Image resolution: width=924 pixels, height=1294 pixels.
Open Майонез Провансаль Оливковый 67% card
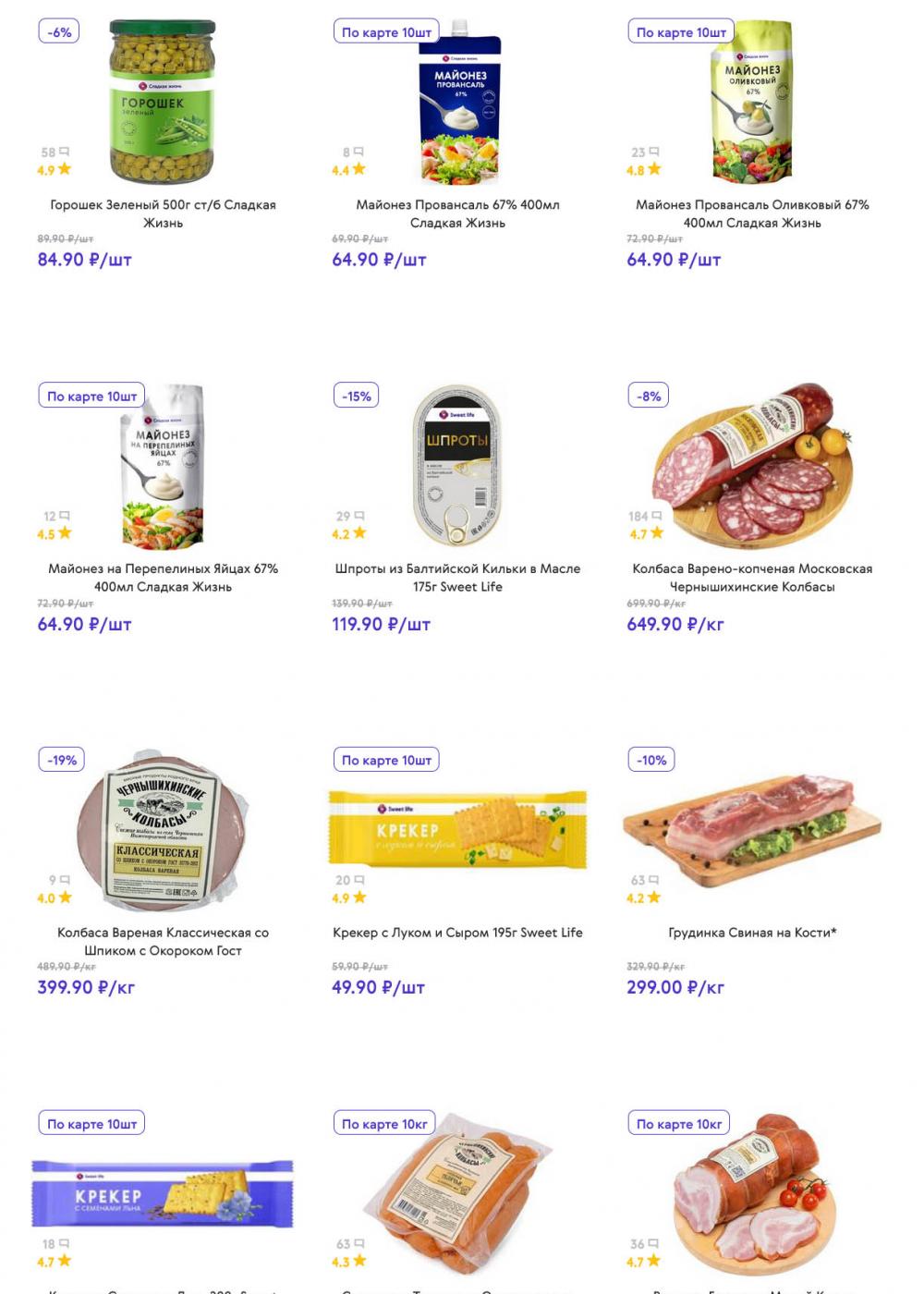click(752, 214)
